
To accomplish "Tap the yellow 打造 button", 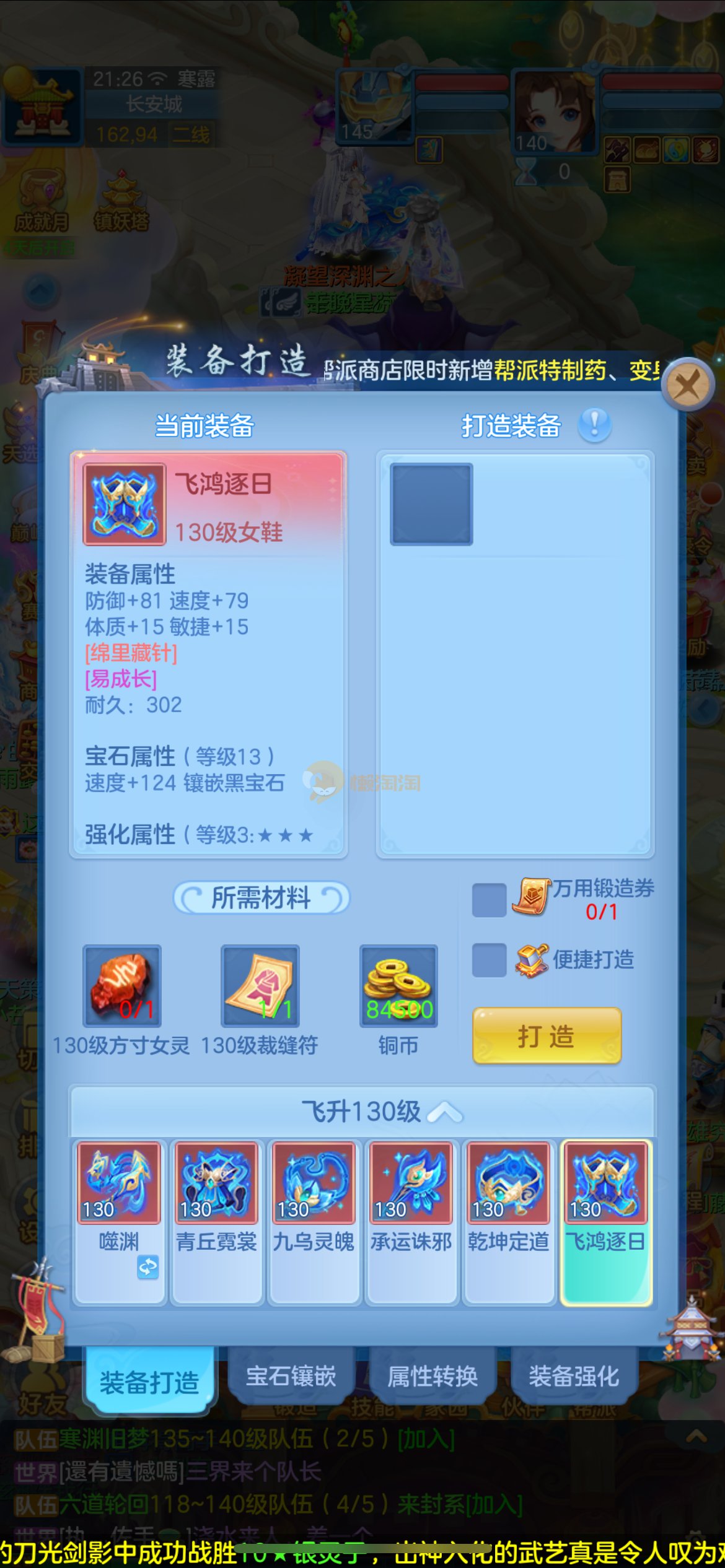I will [x=547, y=1036].
